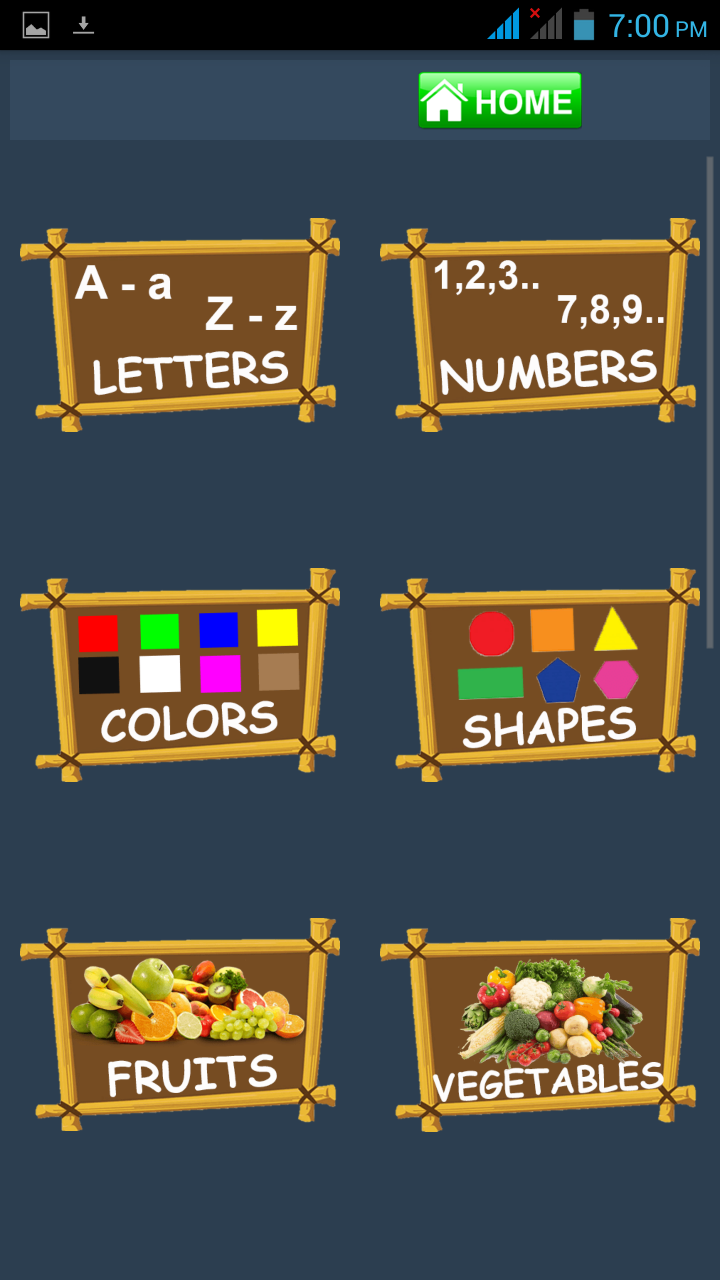720x1280 pixels.
Task: Open the NUMBERS board
Action: pyautogui.click(x=540, y=325)
